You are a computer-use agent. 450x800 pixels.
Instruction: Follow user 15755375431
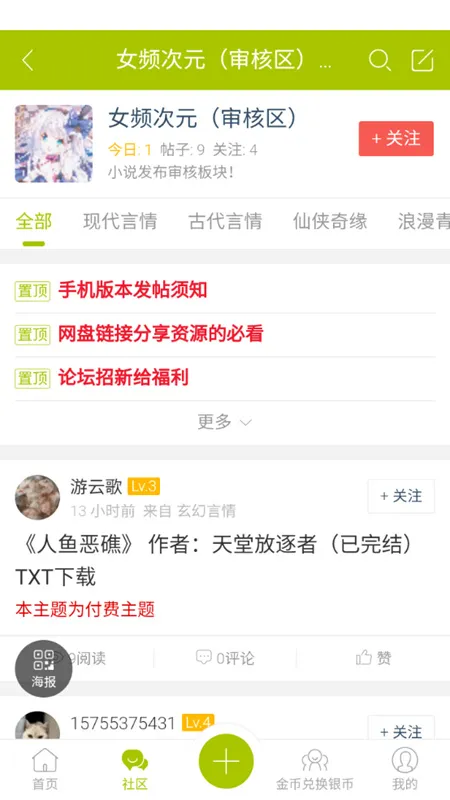tap(401, 730)
